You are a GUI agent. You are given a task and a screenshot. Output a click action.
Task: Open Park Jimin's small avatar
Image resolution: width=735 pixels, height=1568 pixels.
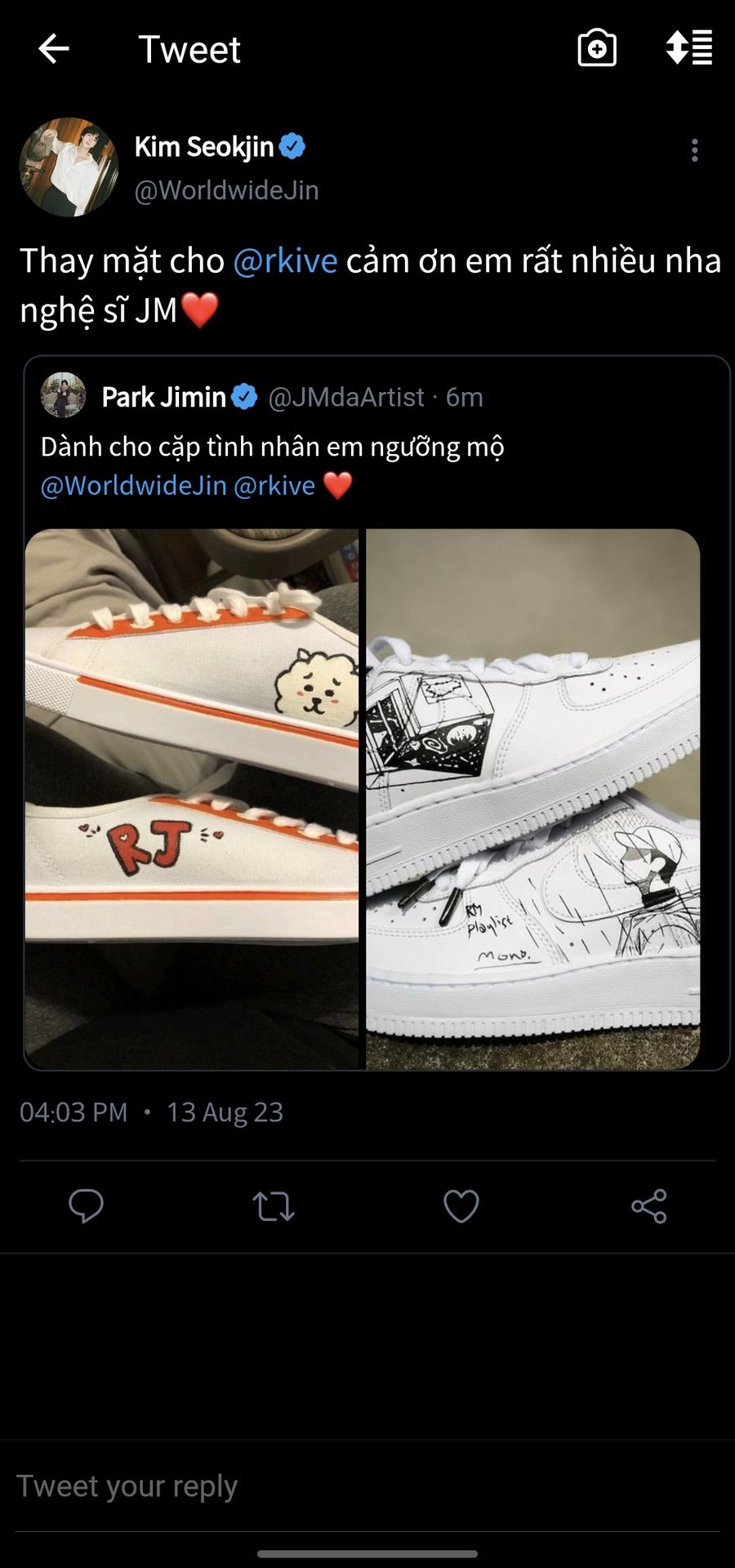(63, 396)
